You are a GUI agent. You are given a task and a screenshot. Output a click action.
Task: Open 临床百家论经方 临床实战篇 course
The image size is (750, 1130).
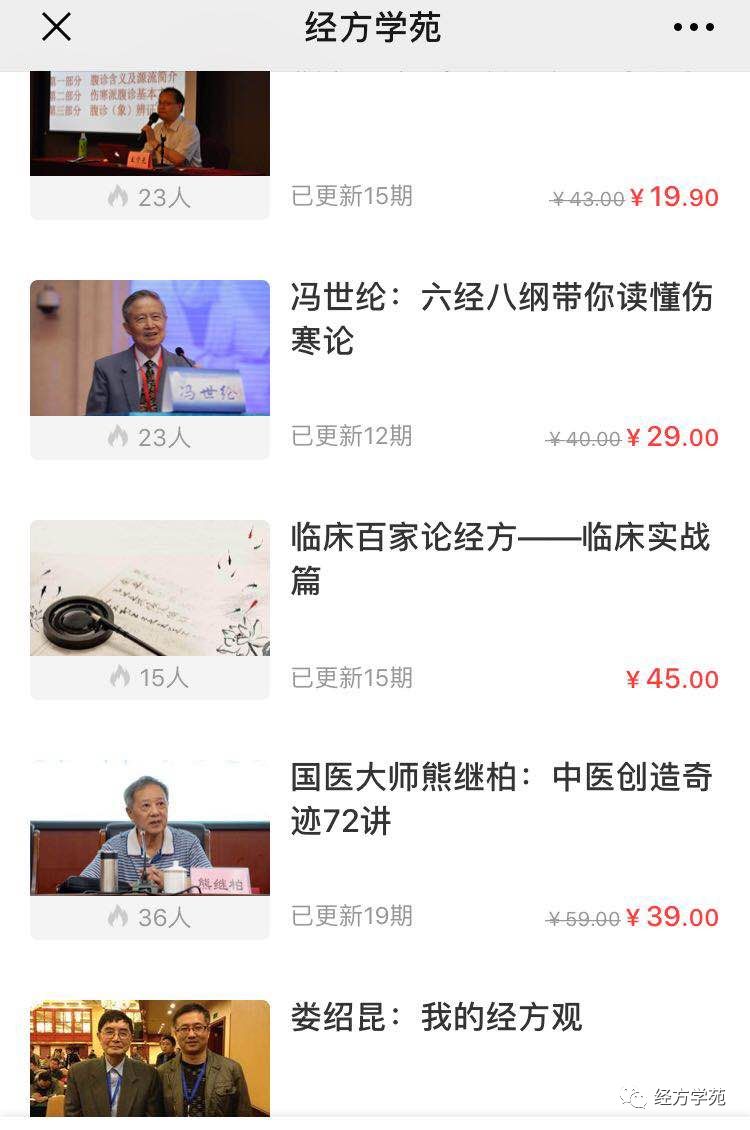pyautogui.click(x=500, y=559)
